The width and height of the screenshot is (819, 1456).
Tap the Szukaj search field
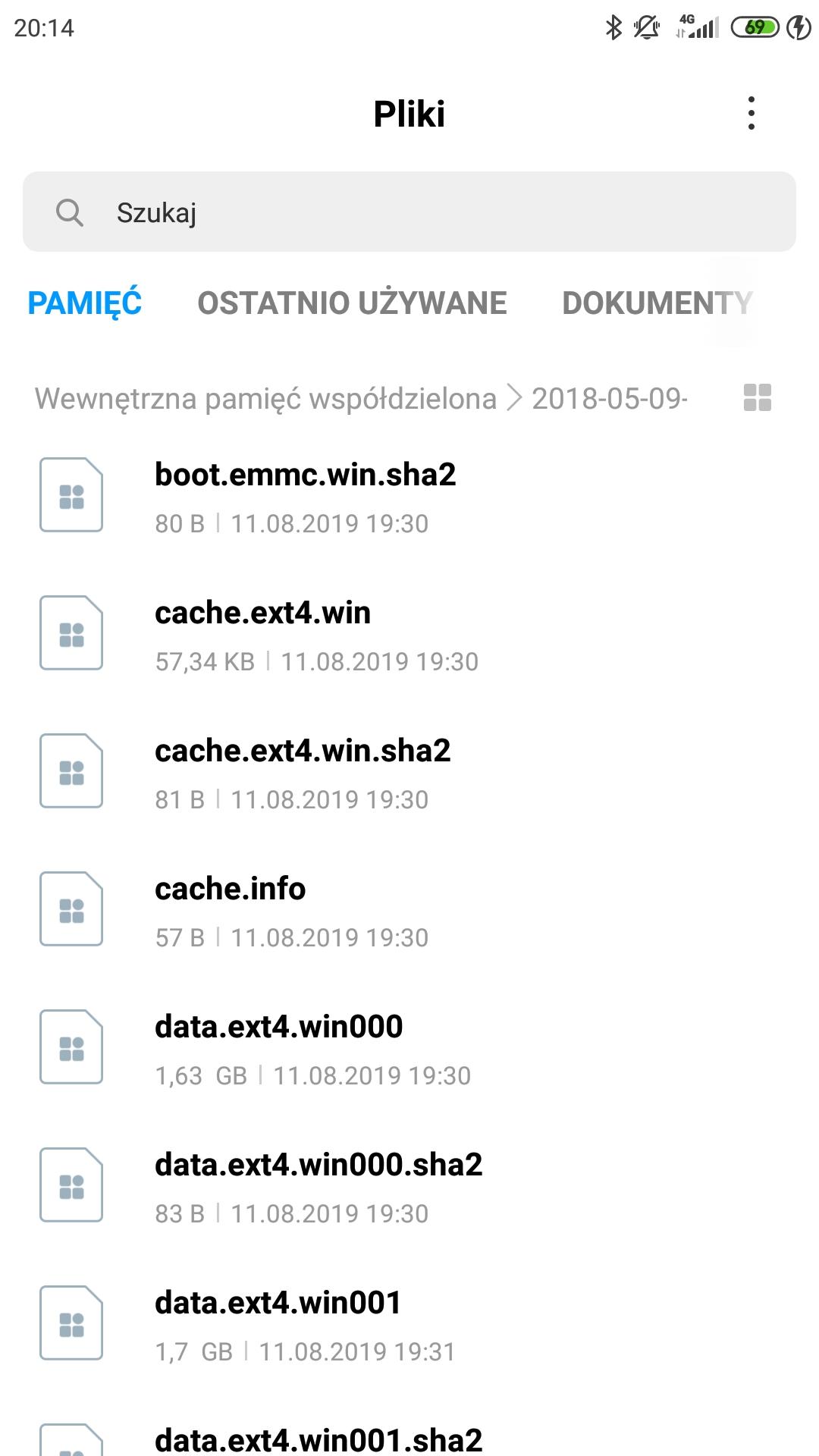[x=409, y=212]
